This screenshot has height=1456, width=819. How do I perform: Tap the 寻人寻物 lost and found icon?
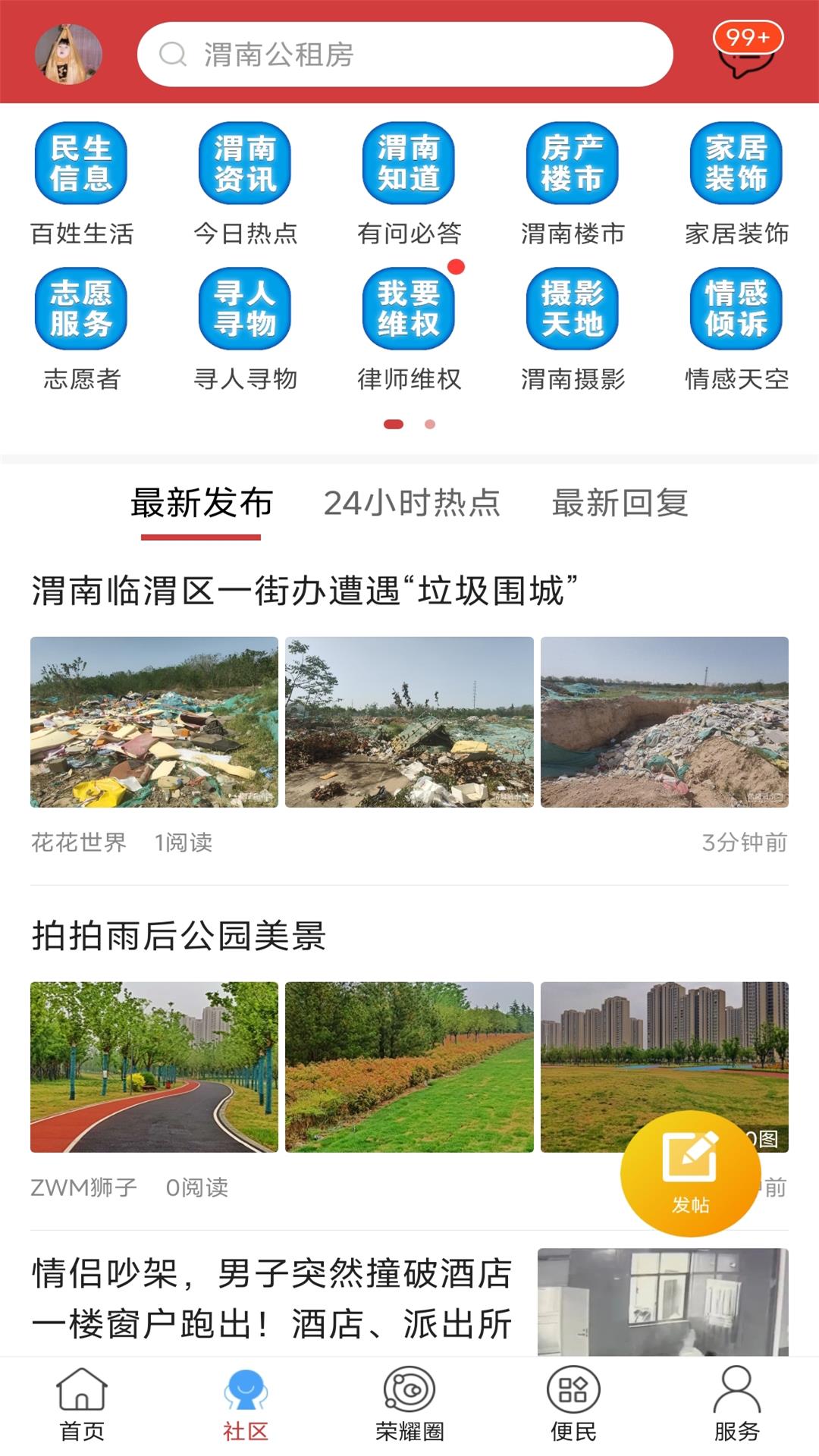[244, 309]
